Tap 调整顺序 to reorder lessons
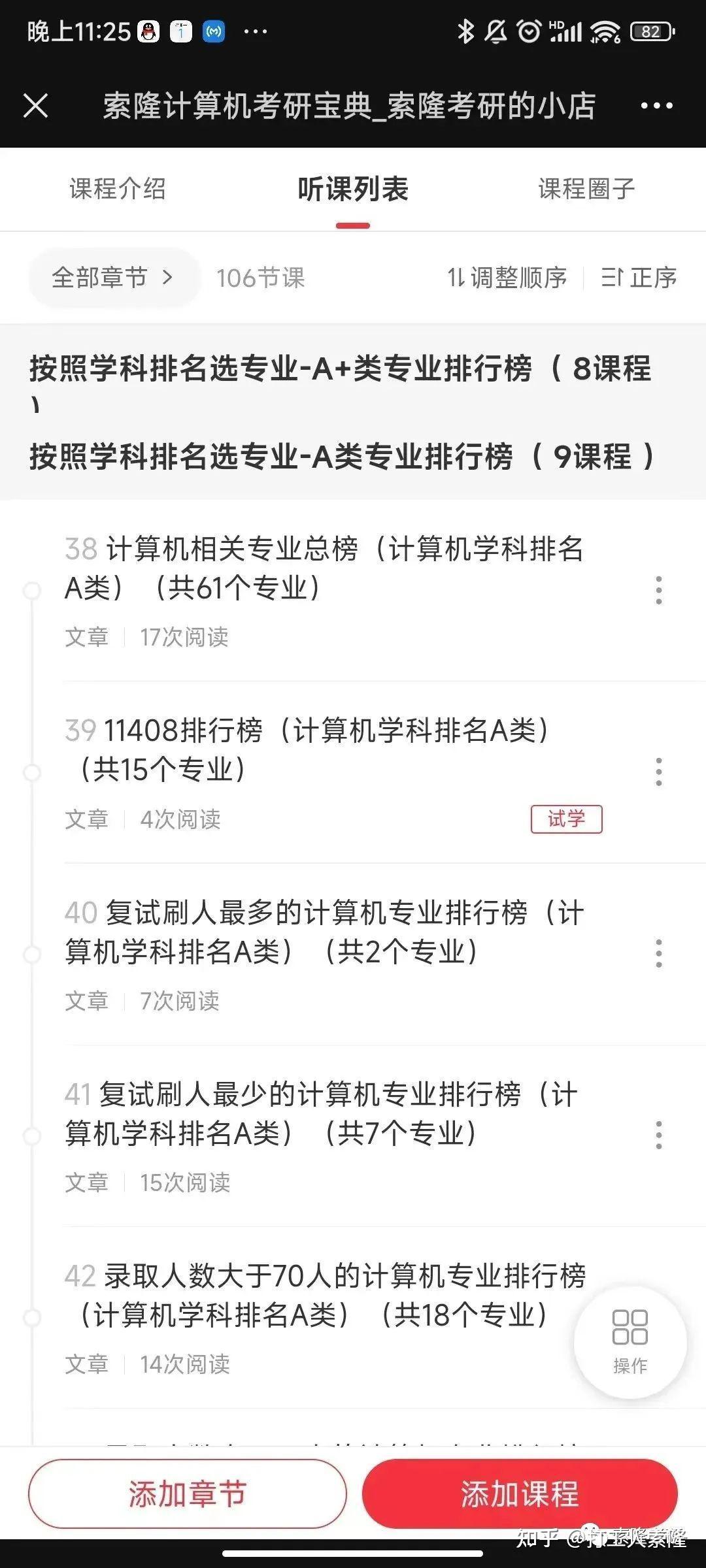The width and height of the screenshot is (706, 1568). point(507,278)
